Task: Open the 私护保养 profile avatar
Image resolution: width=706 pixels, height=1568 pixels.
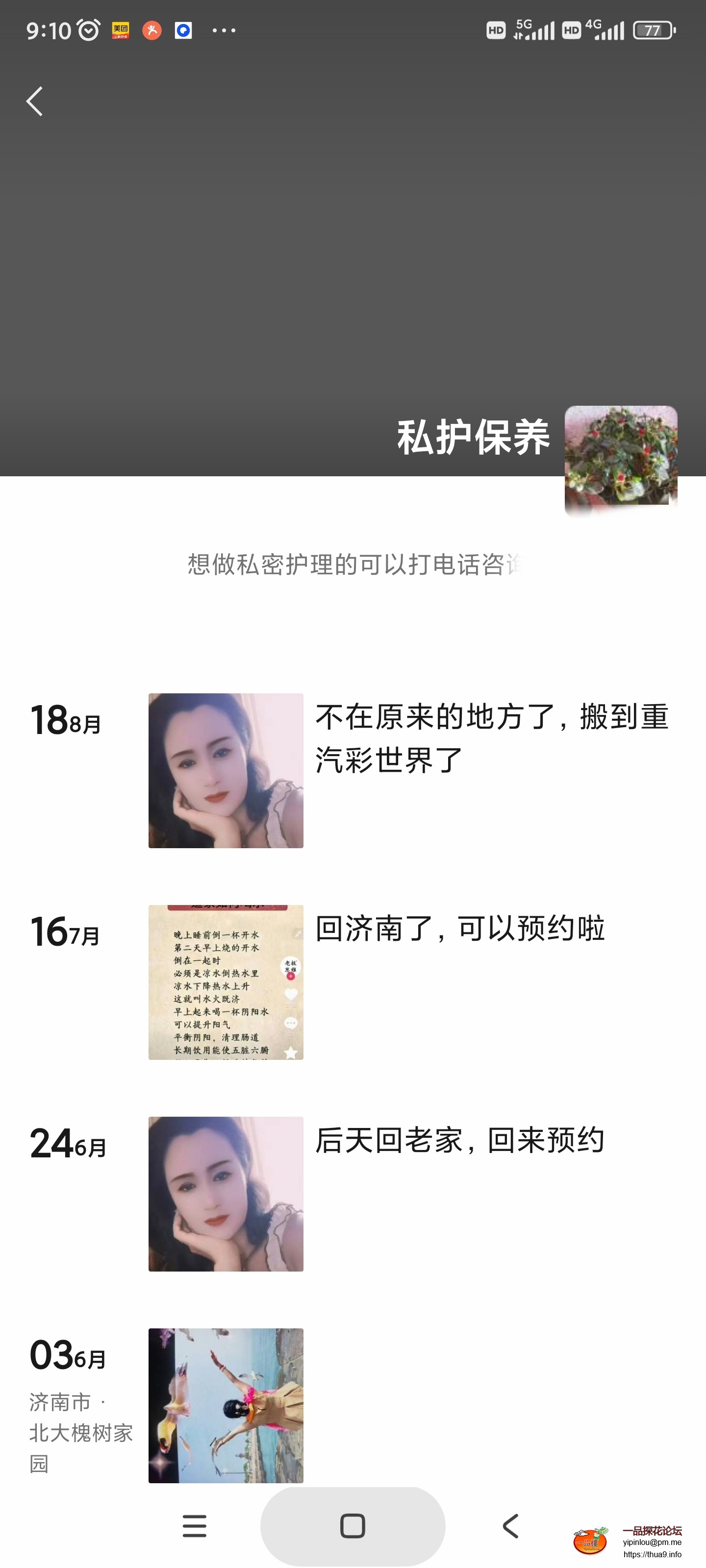Action: (x=620, y=460)
